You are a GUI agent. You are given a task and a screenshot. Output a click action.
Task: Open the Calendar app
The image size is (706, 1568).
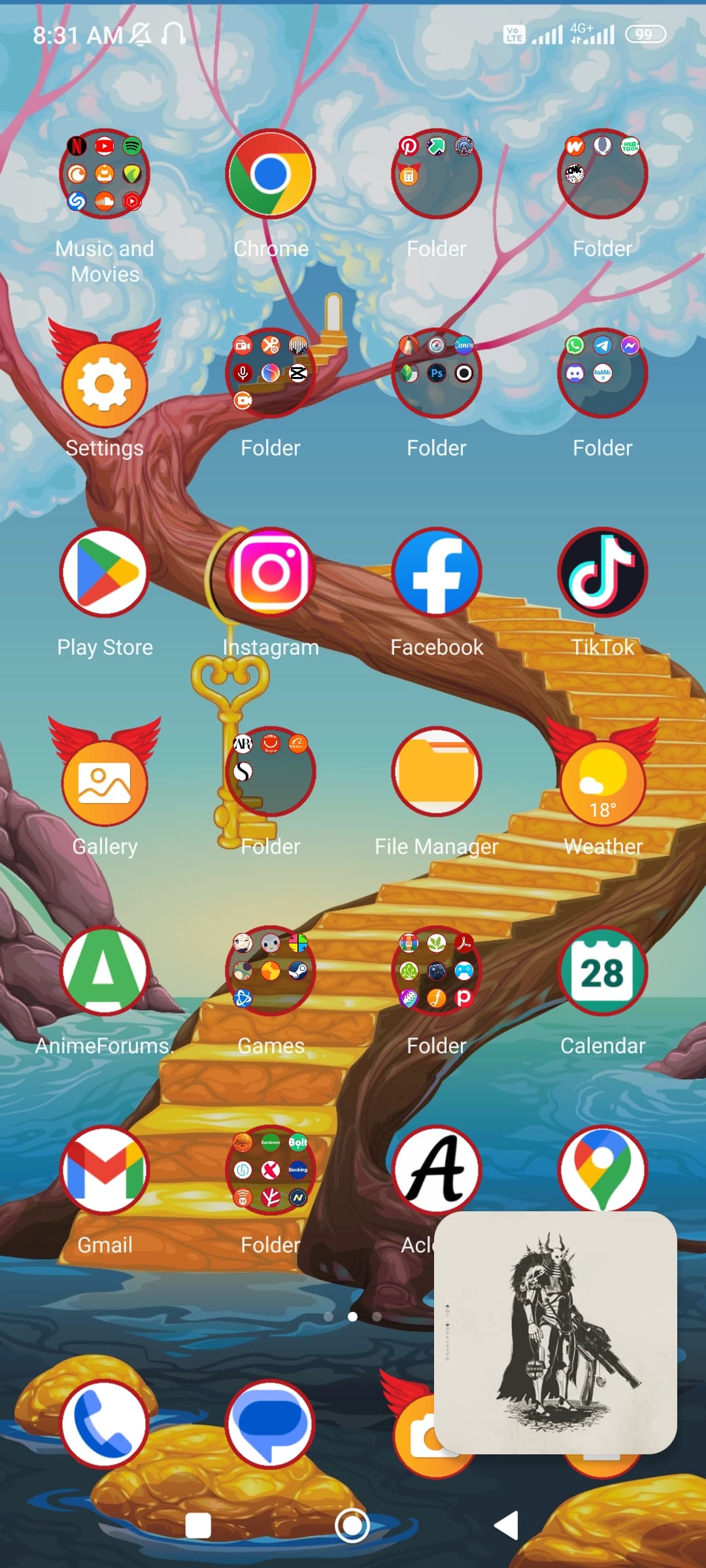(603, 971)
